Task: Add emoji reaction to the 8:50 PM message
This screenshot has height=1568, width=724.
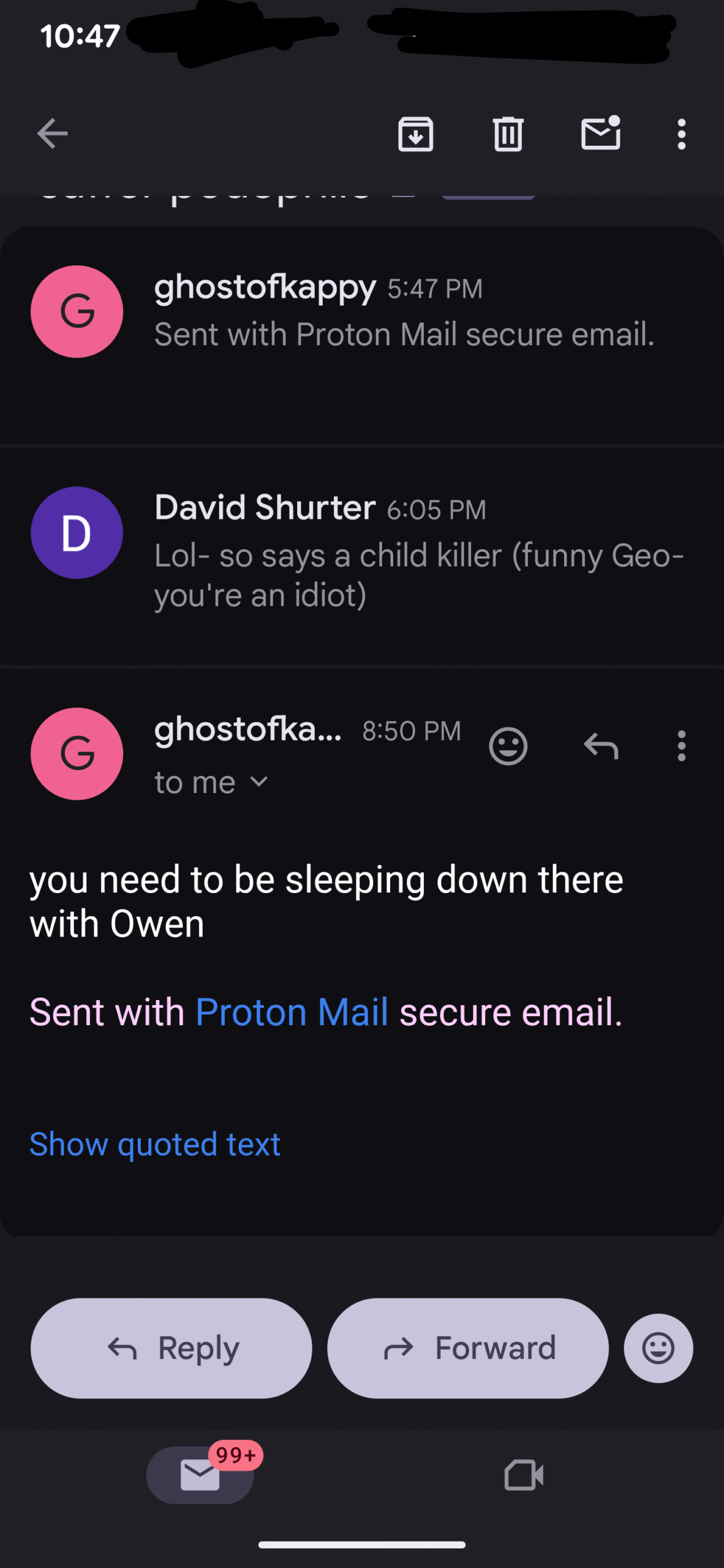Action: tap(508, 746)
